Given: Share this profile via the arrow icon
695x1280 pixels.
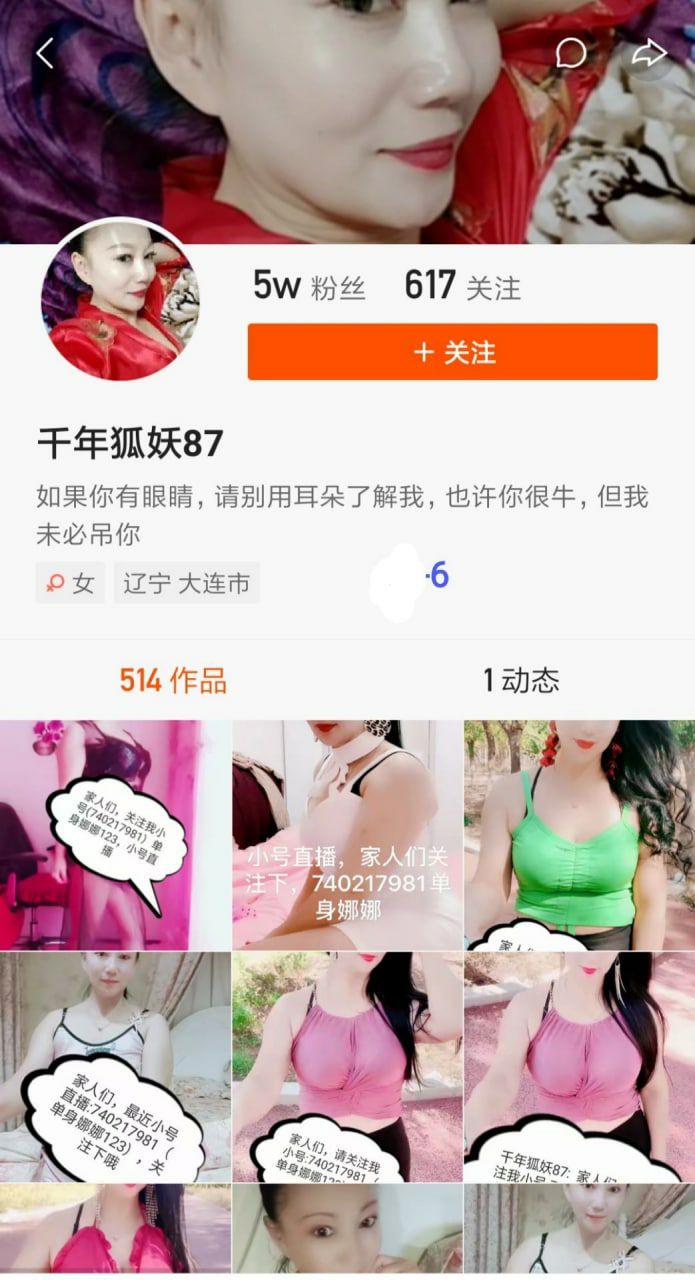Looking at the screenshot, I should pyautogui.click(x=649, y=53).
